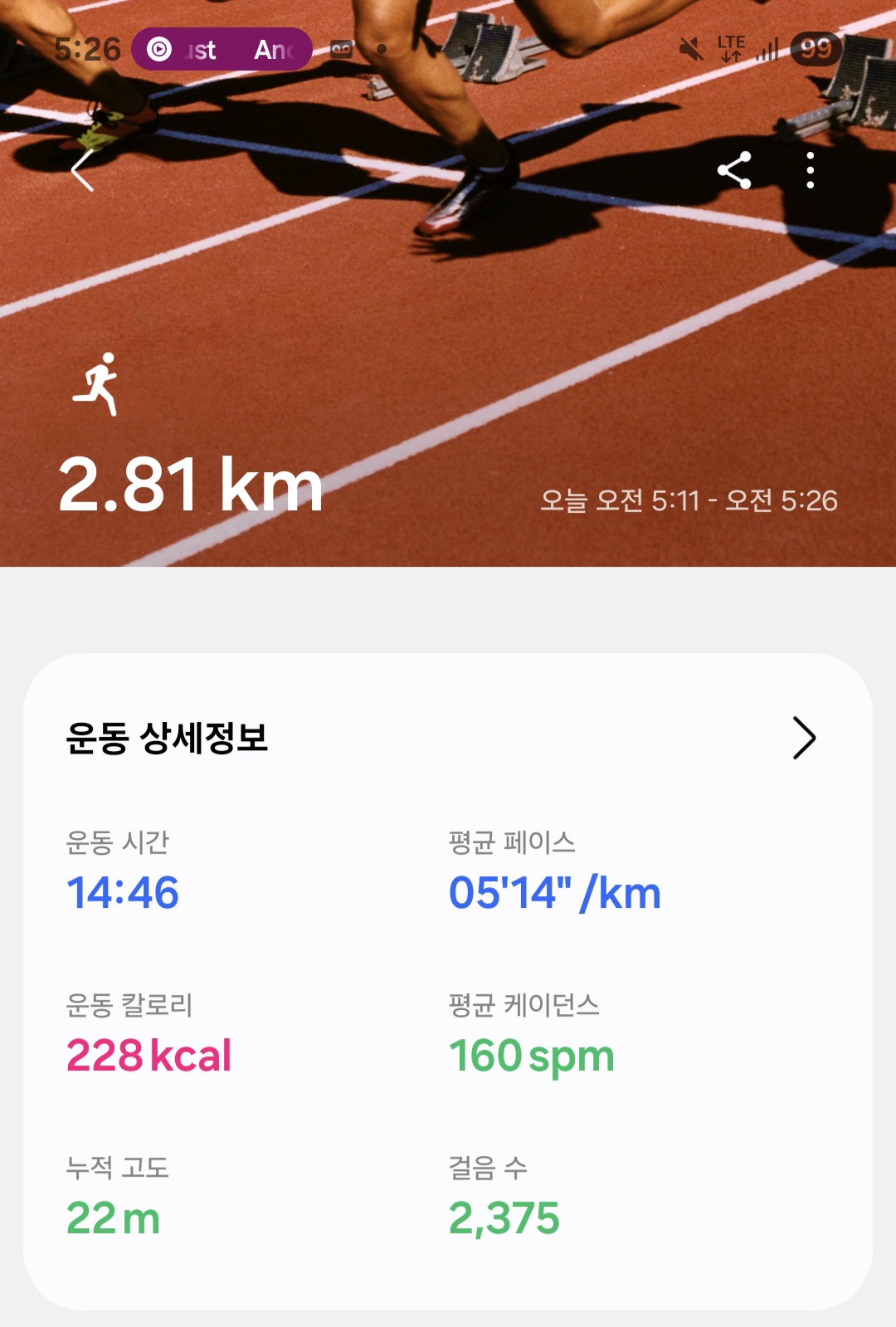This screenshot has width=896, height=1327.
Task: Expand 운동 상세정보 with the chevron
Action: [x=803, y=738]
